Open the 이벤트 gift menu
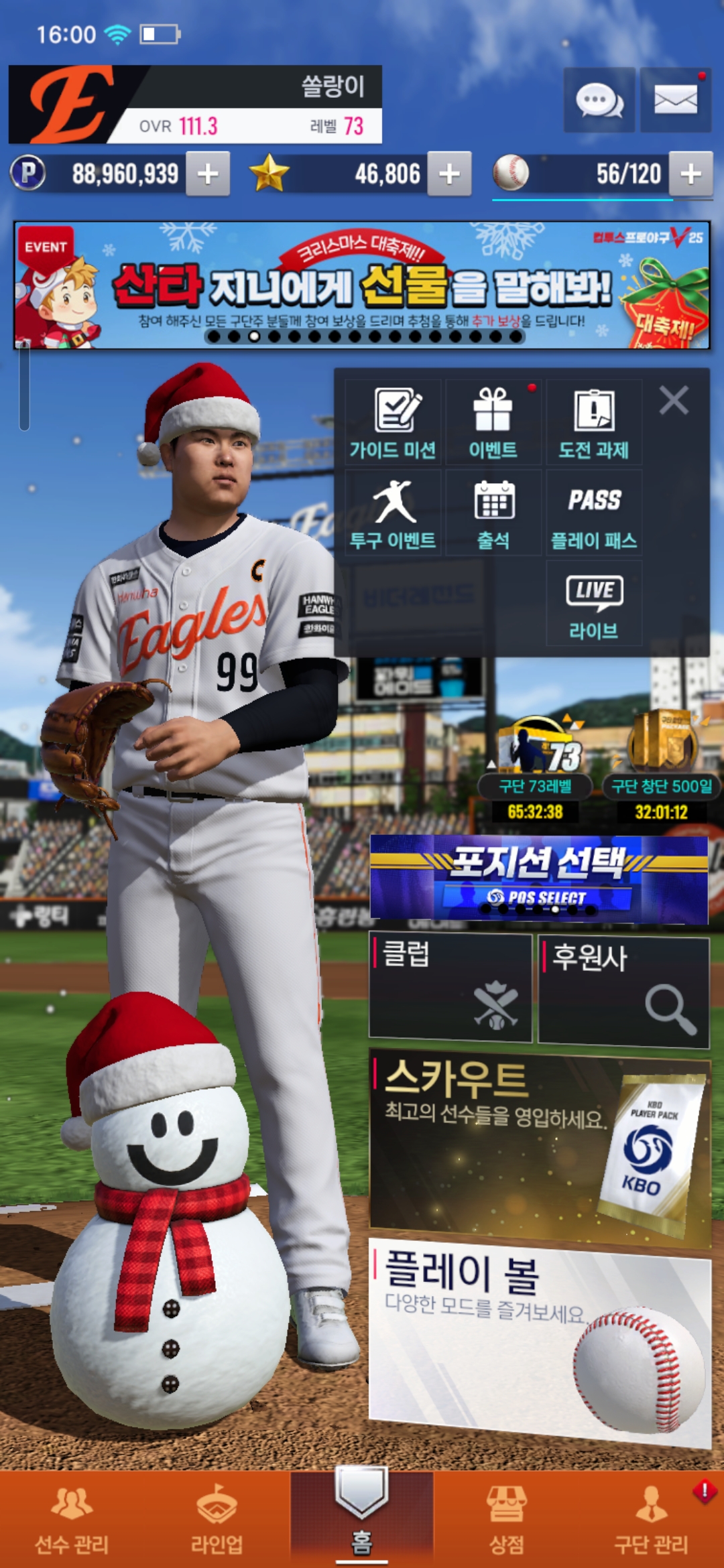Image resolution: width=724 pixels, height=1568 pixels. tap(493, 423)
